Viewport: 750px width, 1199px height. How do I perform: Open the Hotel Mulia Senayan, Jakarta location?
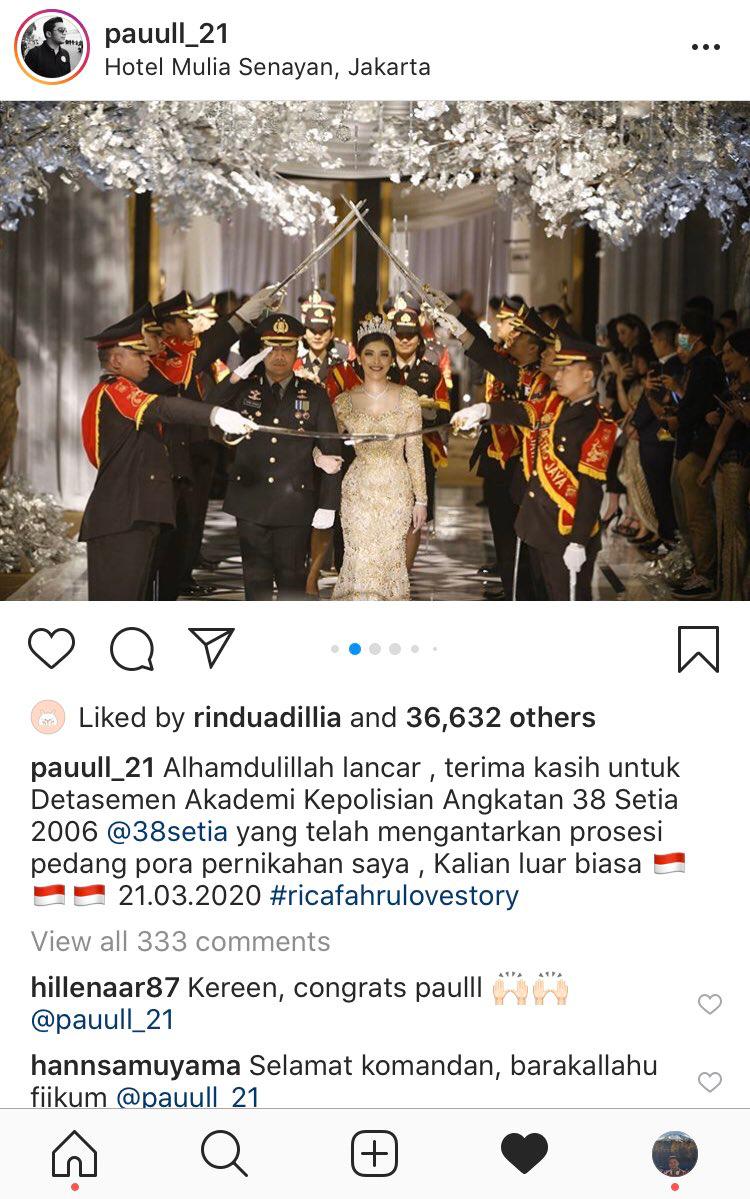tap(267, 68)
